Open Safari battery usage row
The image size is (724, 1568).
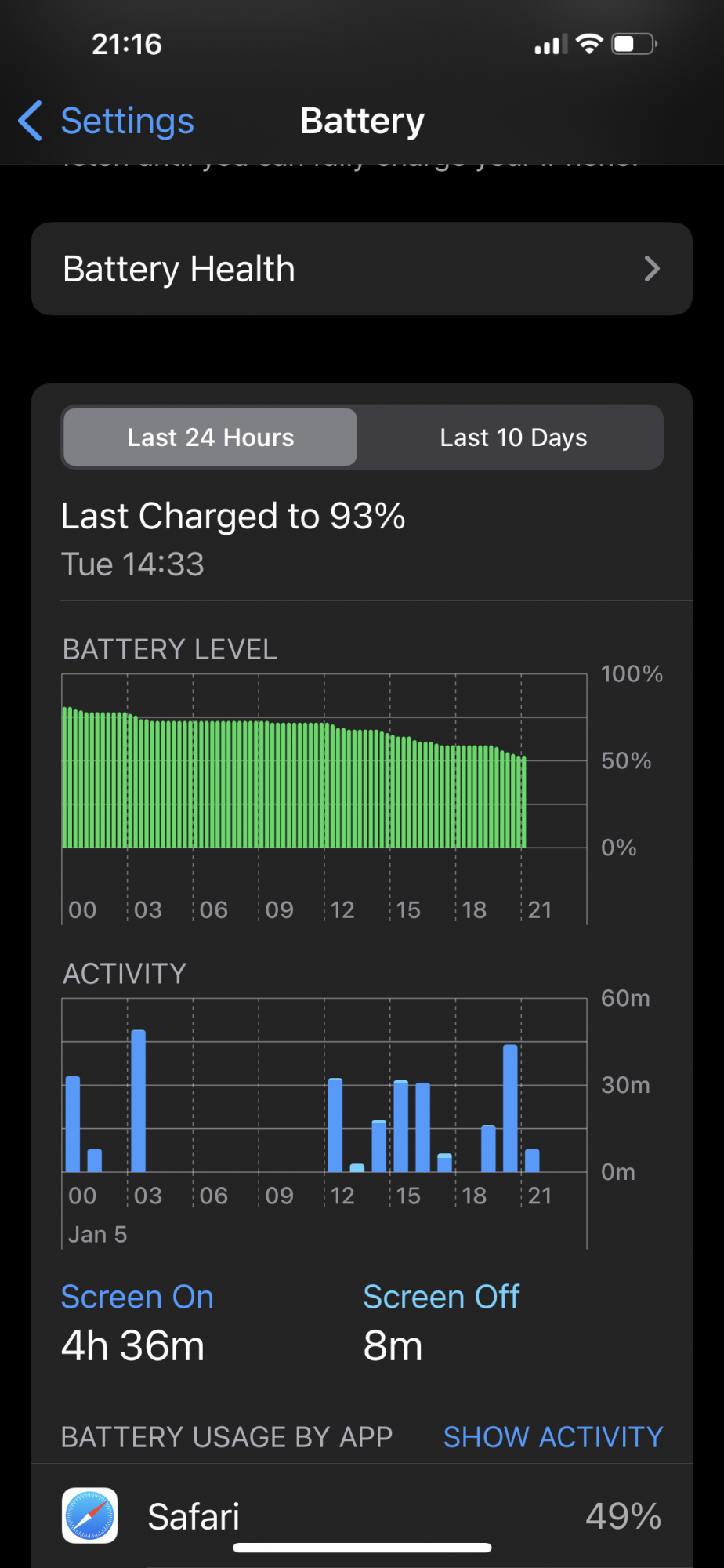tap(361, 1515)
